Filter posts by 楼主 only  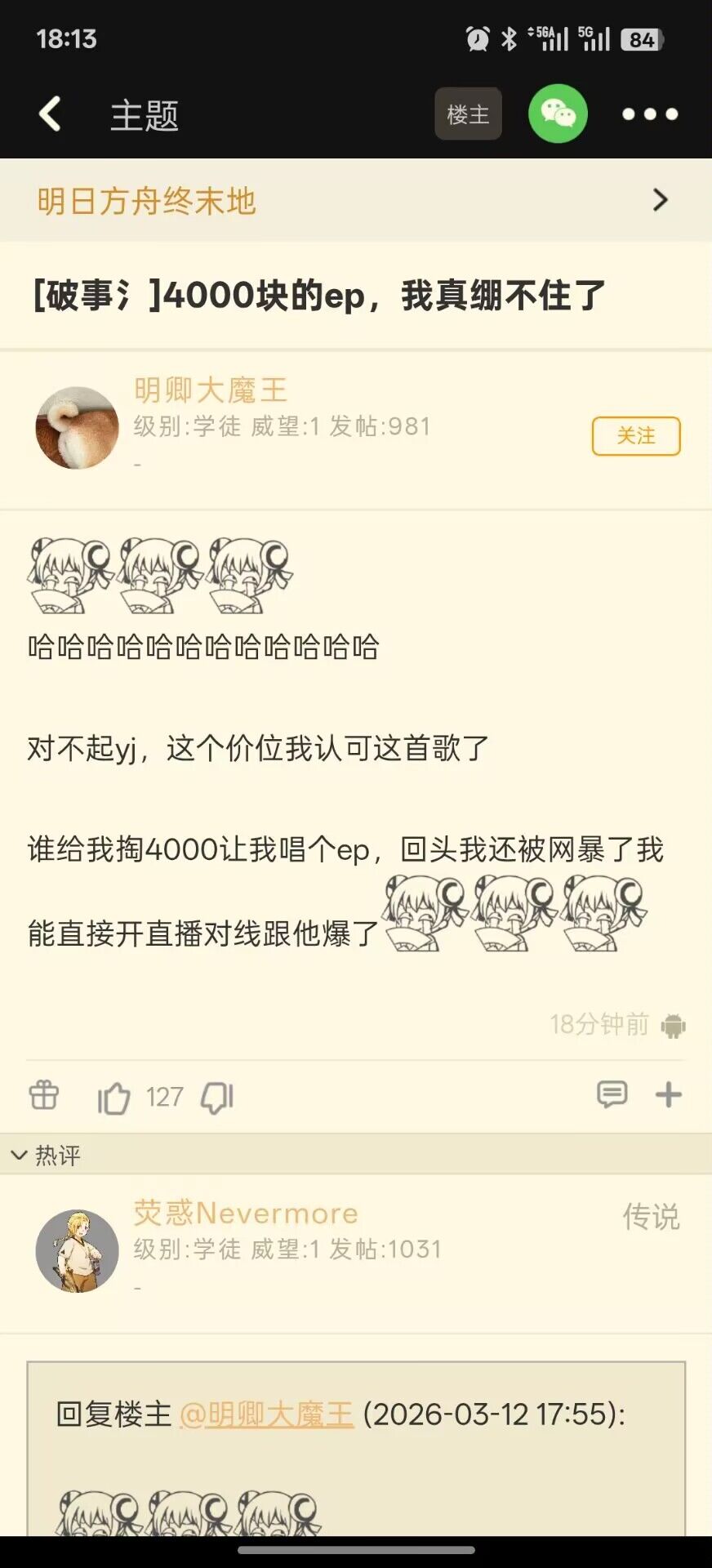coord(468,114)
